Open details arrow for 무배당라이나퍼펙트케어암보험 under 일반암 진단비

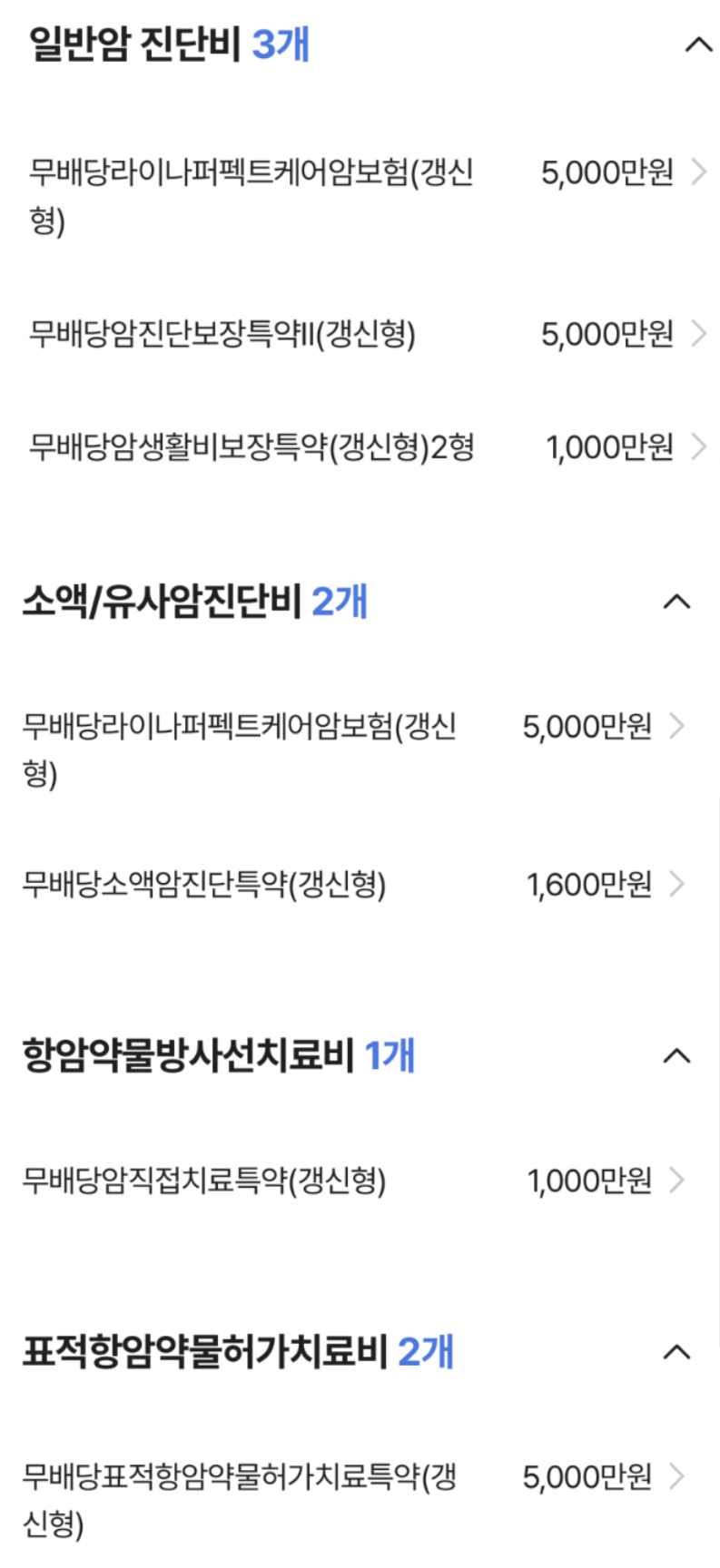(699, 173)
